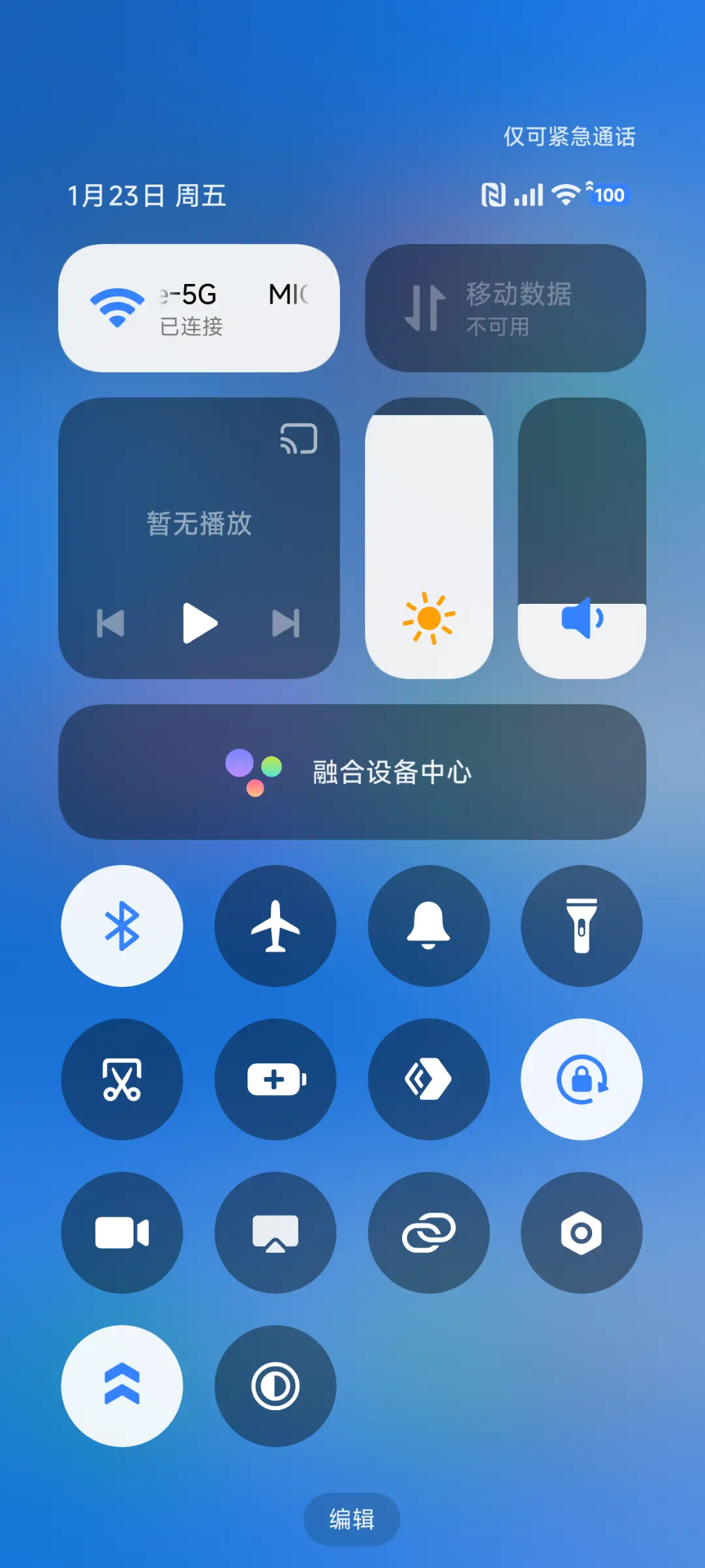Viewport: 705px width, 1568px height.
Task: Enable personal hotspot via chain link icon
Action: pos(428,1232)
